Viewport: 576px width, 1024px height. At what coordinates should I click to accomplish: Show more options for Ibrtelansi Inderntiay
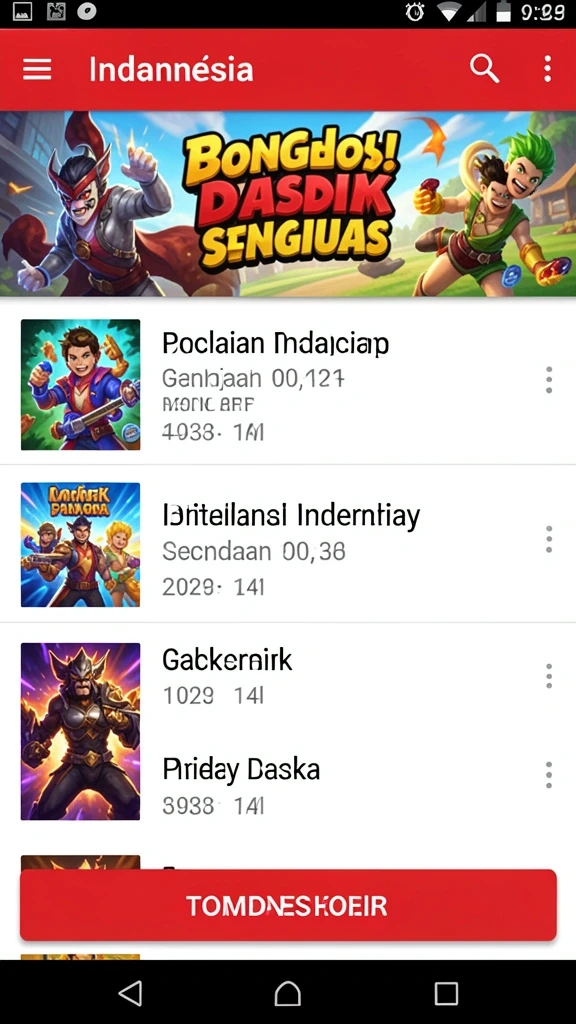pyautogui.click(x=549, y=539)
